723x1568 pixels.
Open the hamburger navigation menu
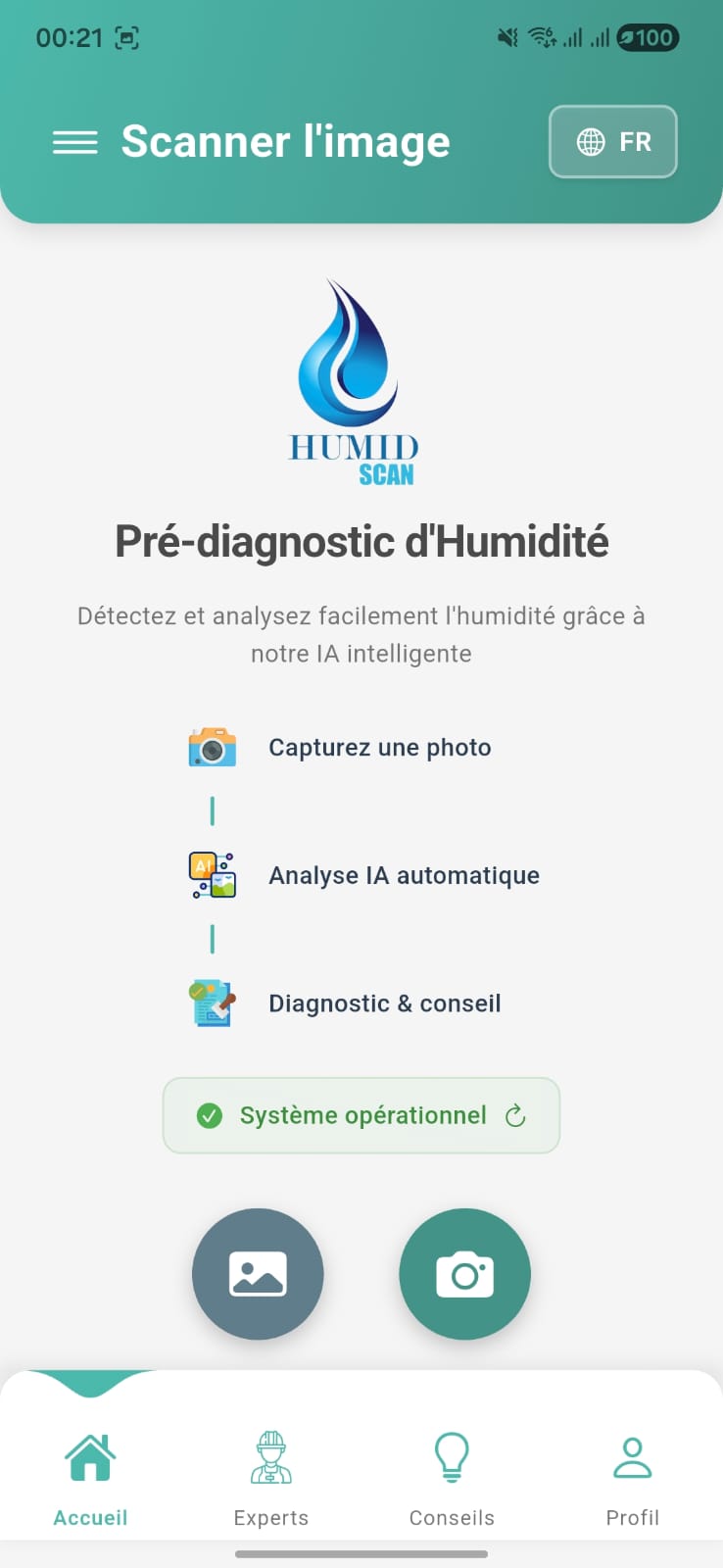[x=73, y=141]
